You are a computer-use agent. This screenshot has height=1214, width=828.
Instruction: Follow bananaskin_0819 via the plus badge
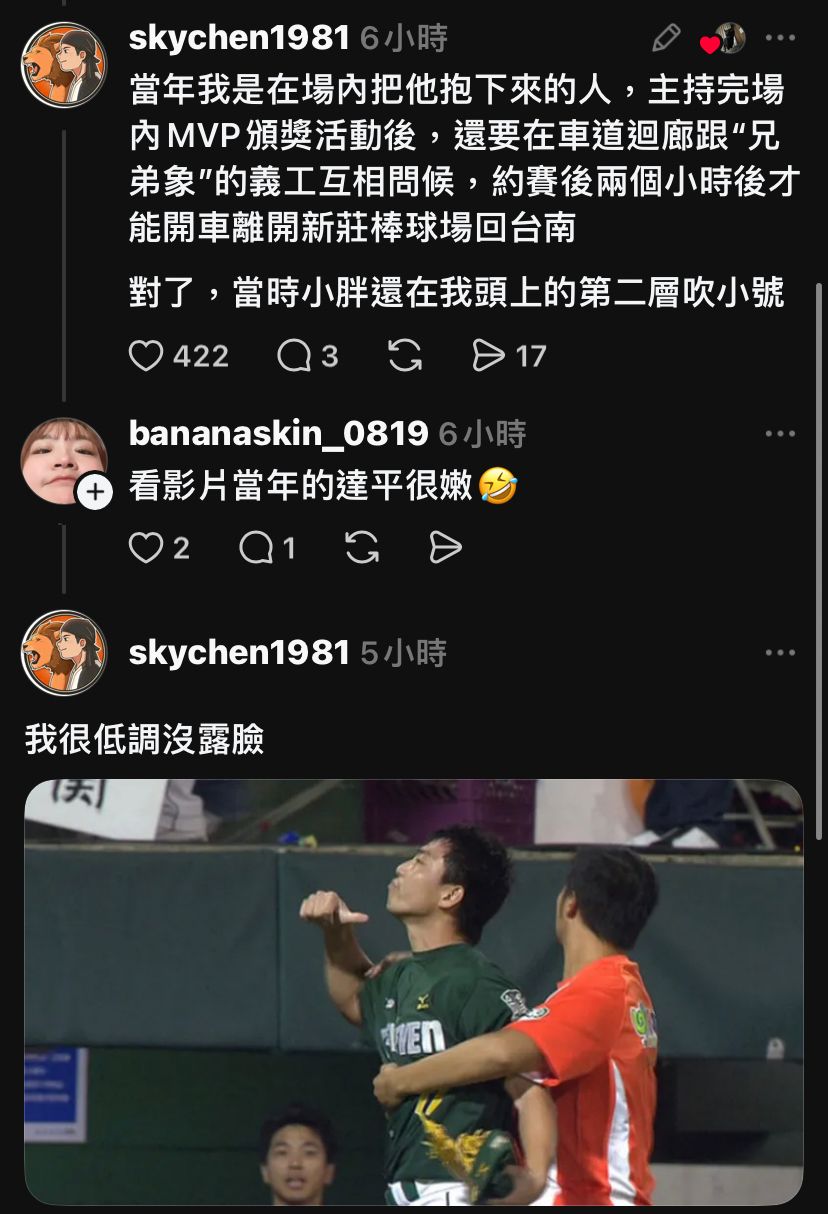95,491
